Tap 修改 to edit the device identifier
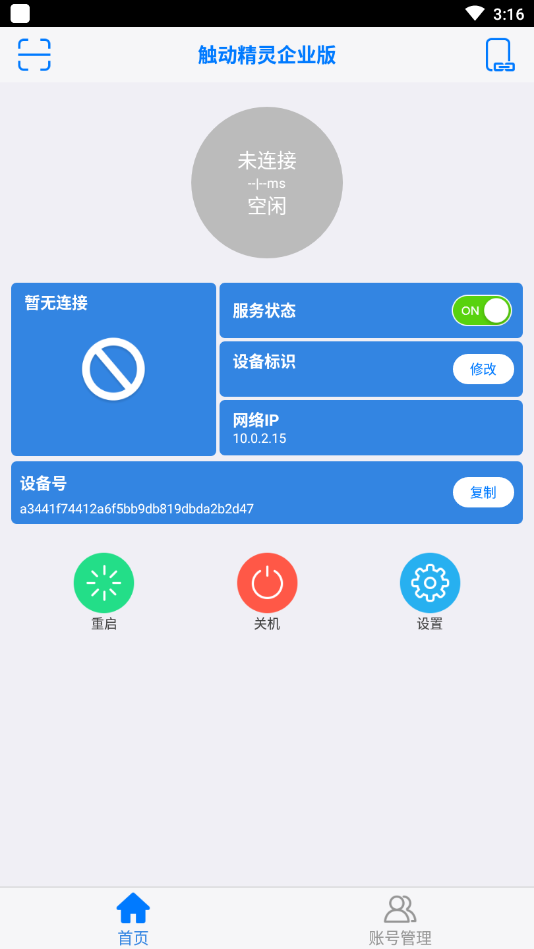 pos(483,369)
